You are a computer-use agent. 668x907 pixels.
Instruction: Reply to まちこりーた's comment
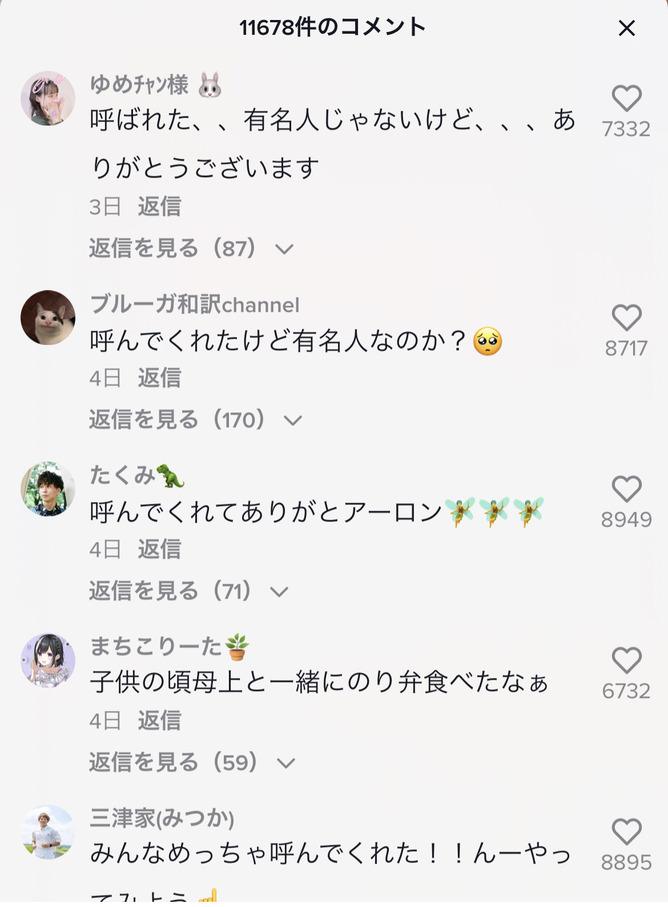coord(159,721)
